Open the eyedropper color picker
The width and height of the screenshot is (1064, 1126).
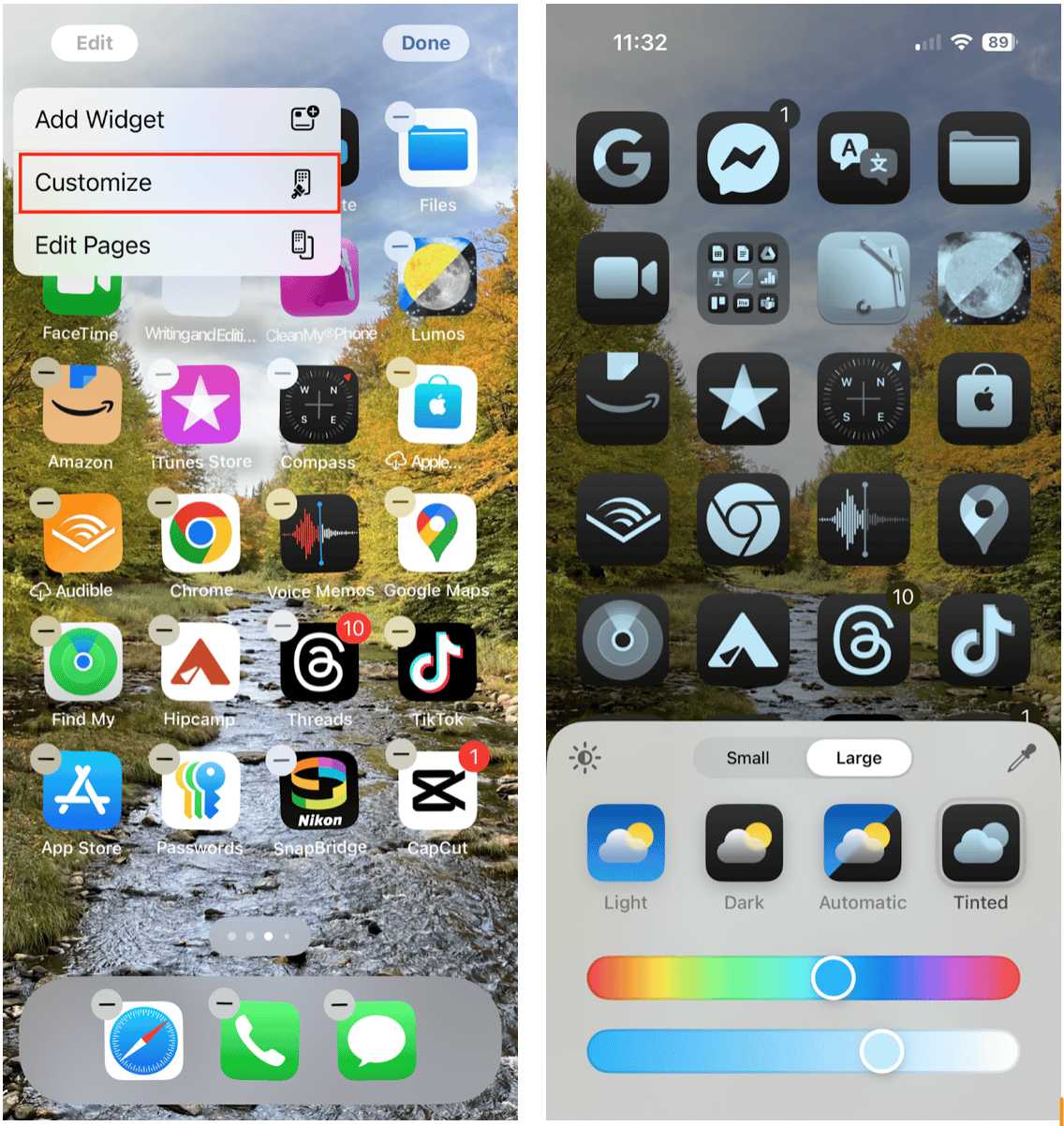[1021, 758]
